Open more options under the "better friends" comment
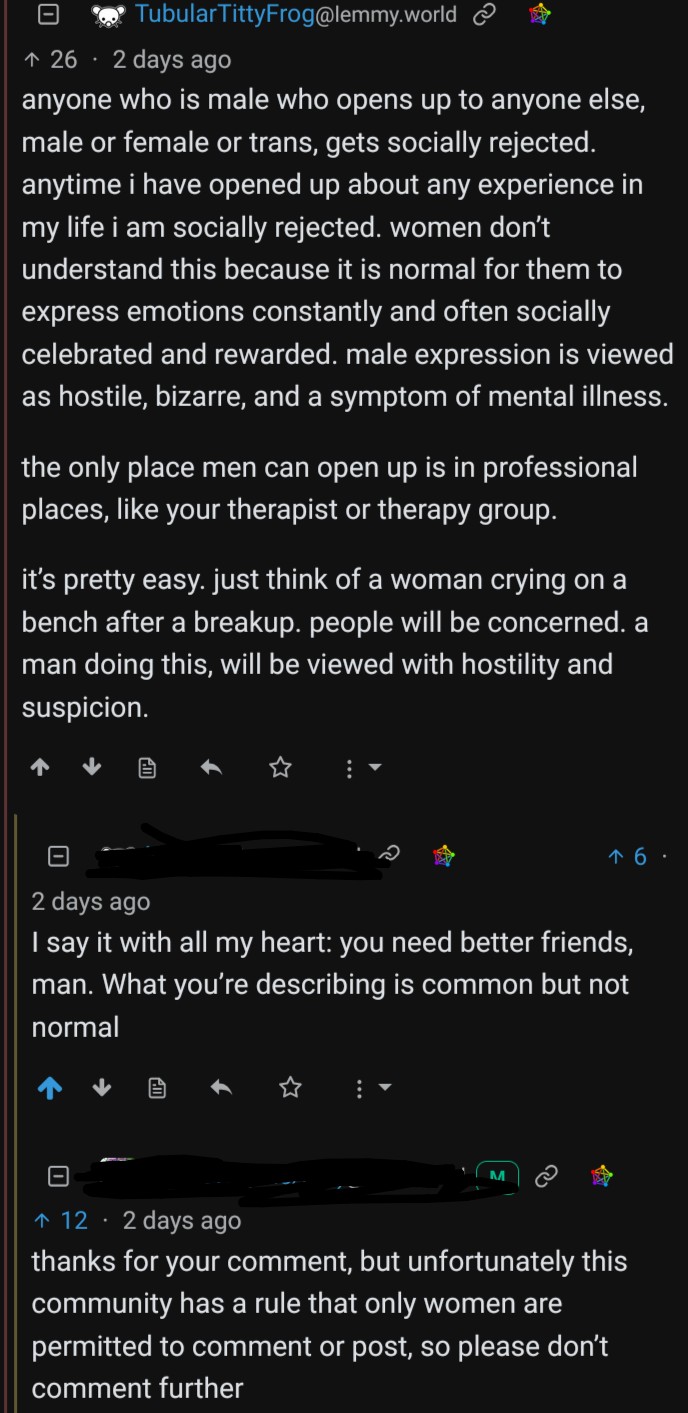The height and width of the screenshot is (1413, 688). (371, 1088)
